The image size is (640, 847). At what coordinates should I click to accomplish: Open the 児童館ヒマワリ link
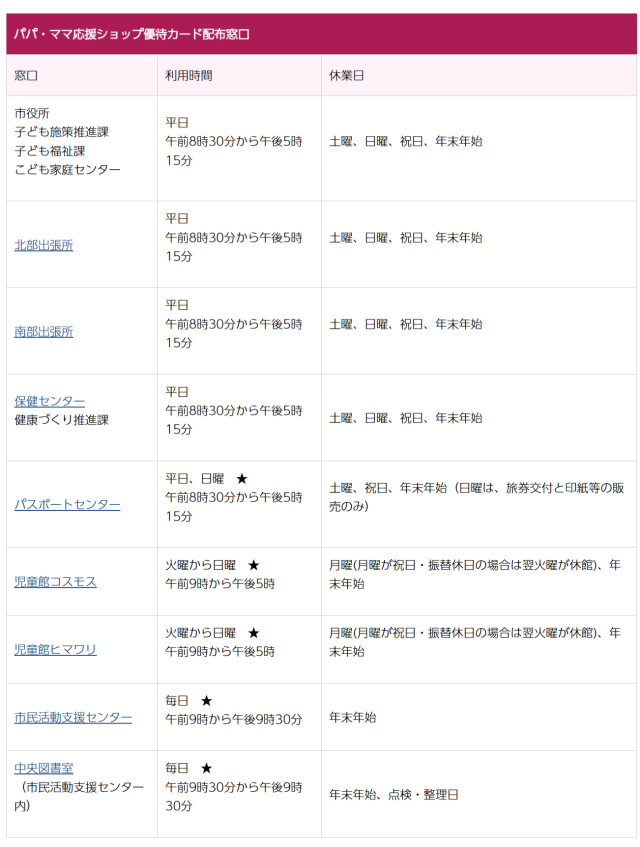[55, 650]
